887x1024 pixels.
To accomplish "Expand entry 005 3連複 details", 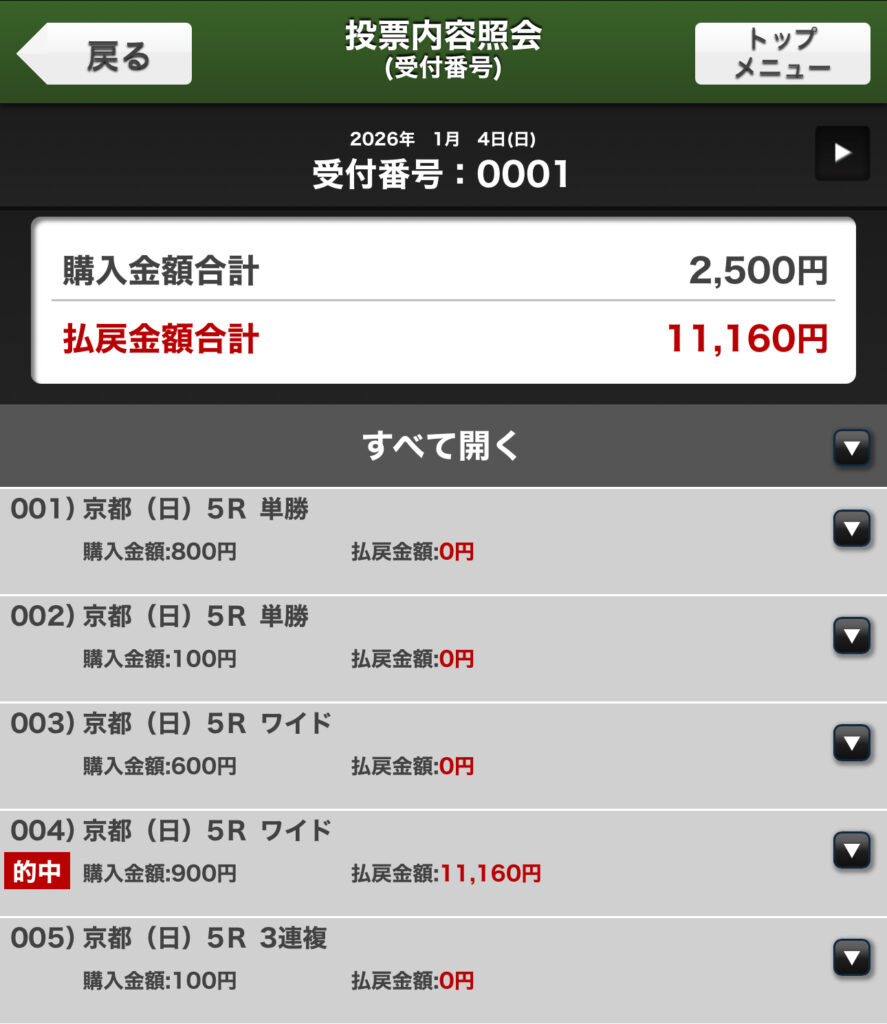I will 851,957.
